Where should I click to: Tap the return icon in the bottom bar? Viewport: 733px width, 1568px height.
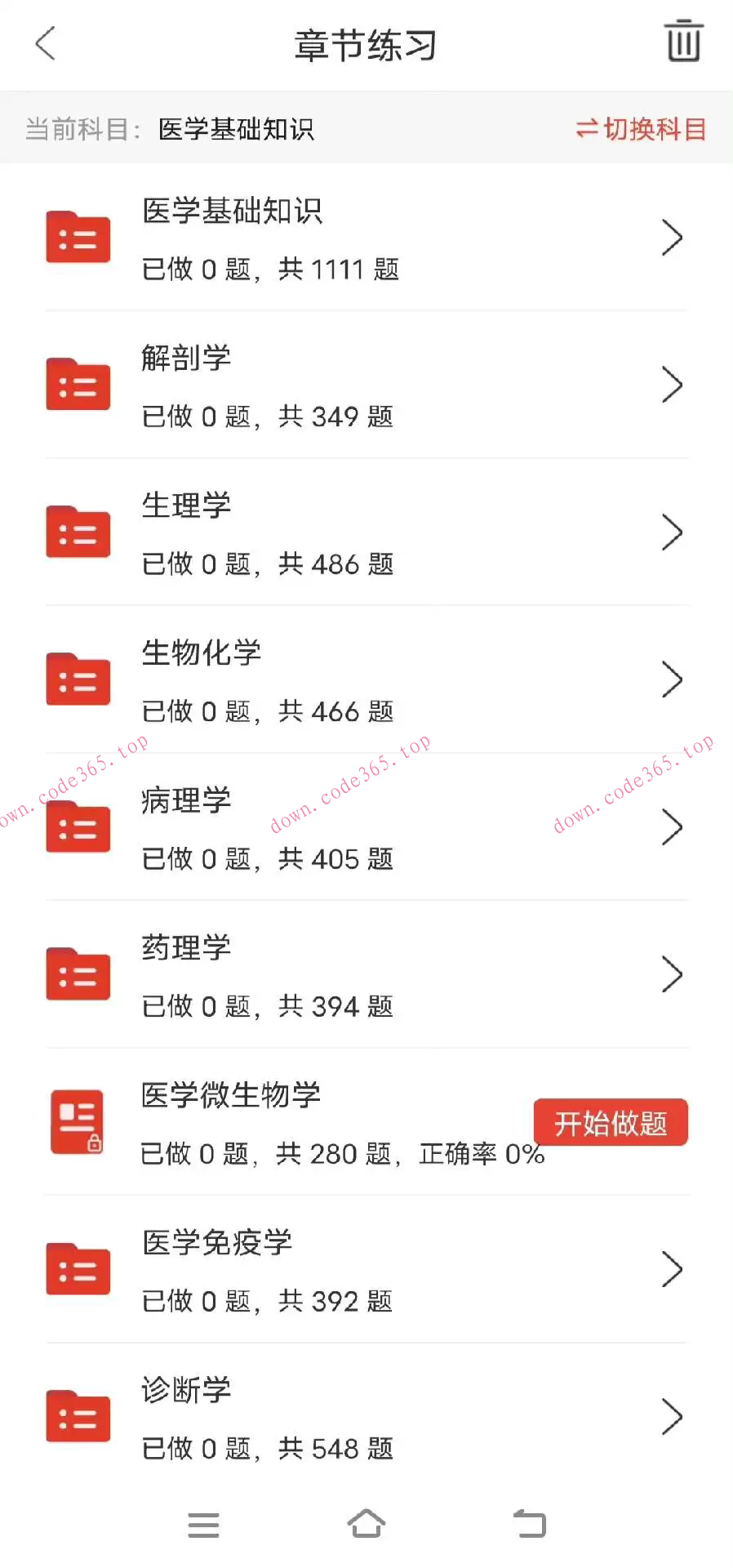[529, 1522]
